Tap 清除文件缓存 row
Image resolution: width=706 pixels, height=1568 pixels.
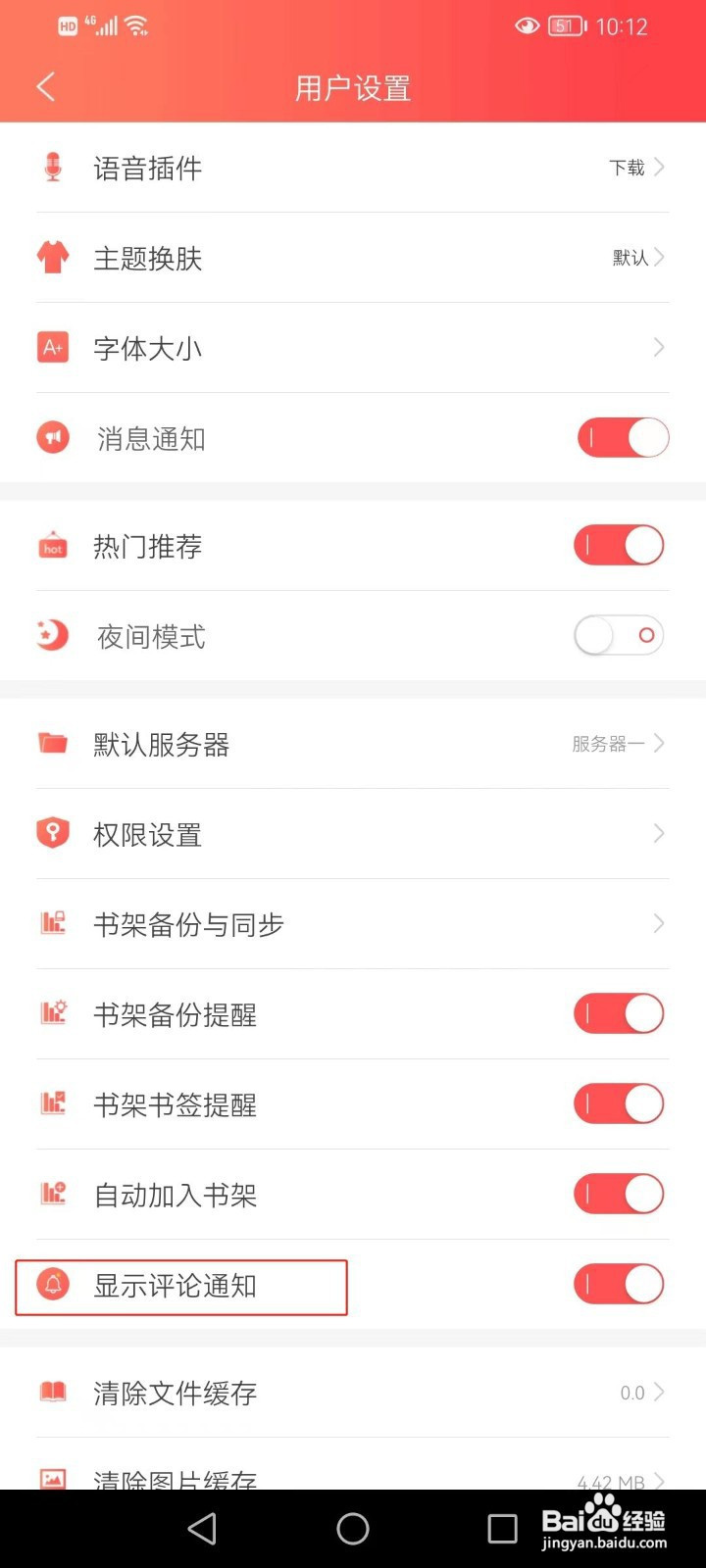tap(353, 1393)
